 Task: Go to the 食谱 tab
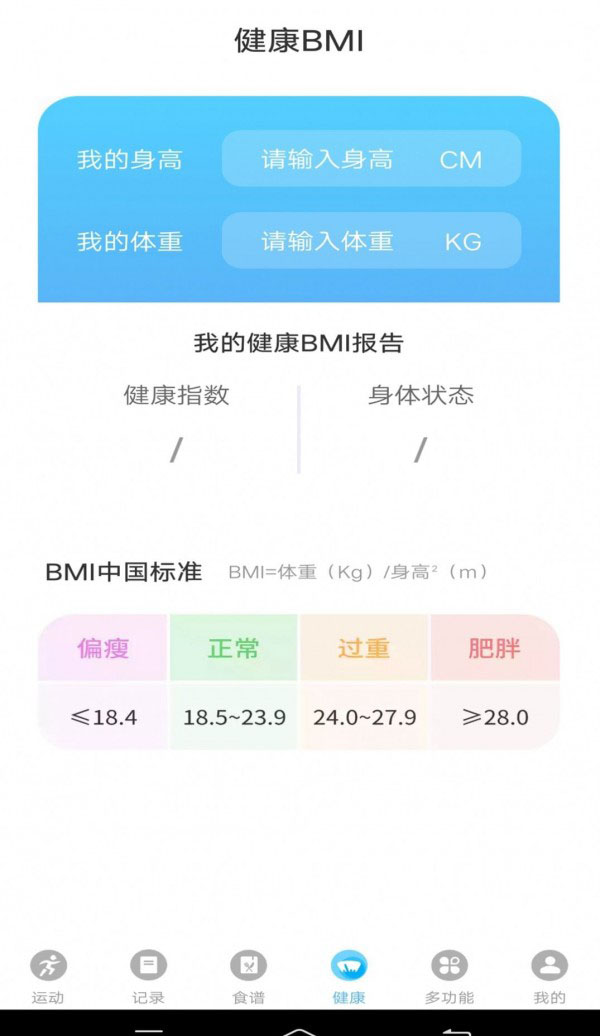pos(248,975)
